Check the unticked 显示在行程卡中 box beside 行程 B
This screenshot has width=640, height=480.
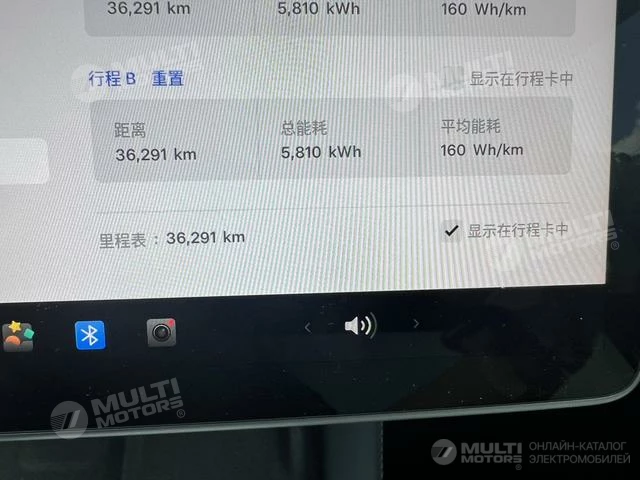453,77
